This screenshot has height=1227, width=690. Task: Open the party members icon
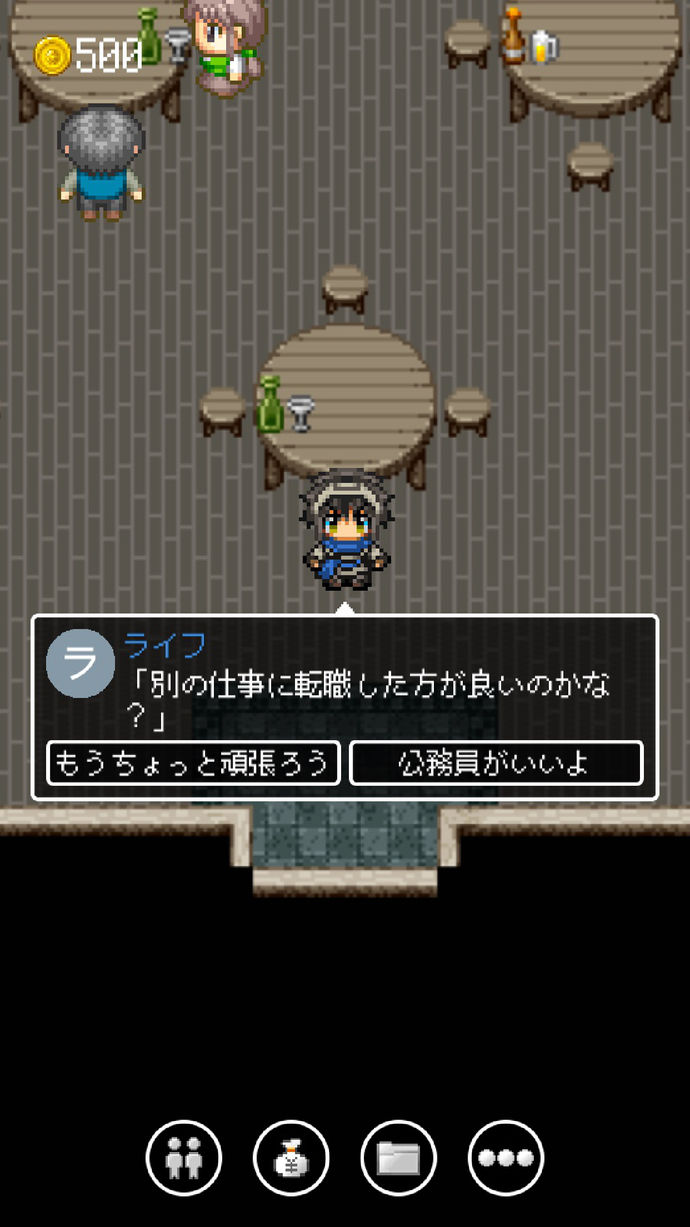click(184, 1158)
